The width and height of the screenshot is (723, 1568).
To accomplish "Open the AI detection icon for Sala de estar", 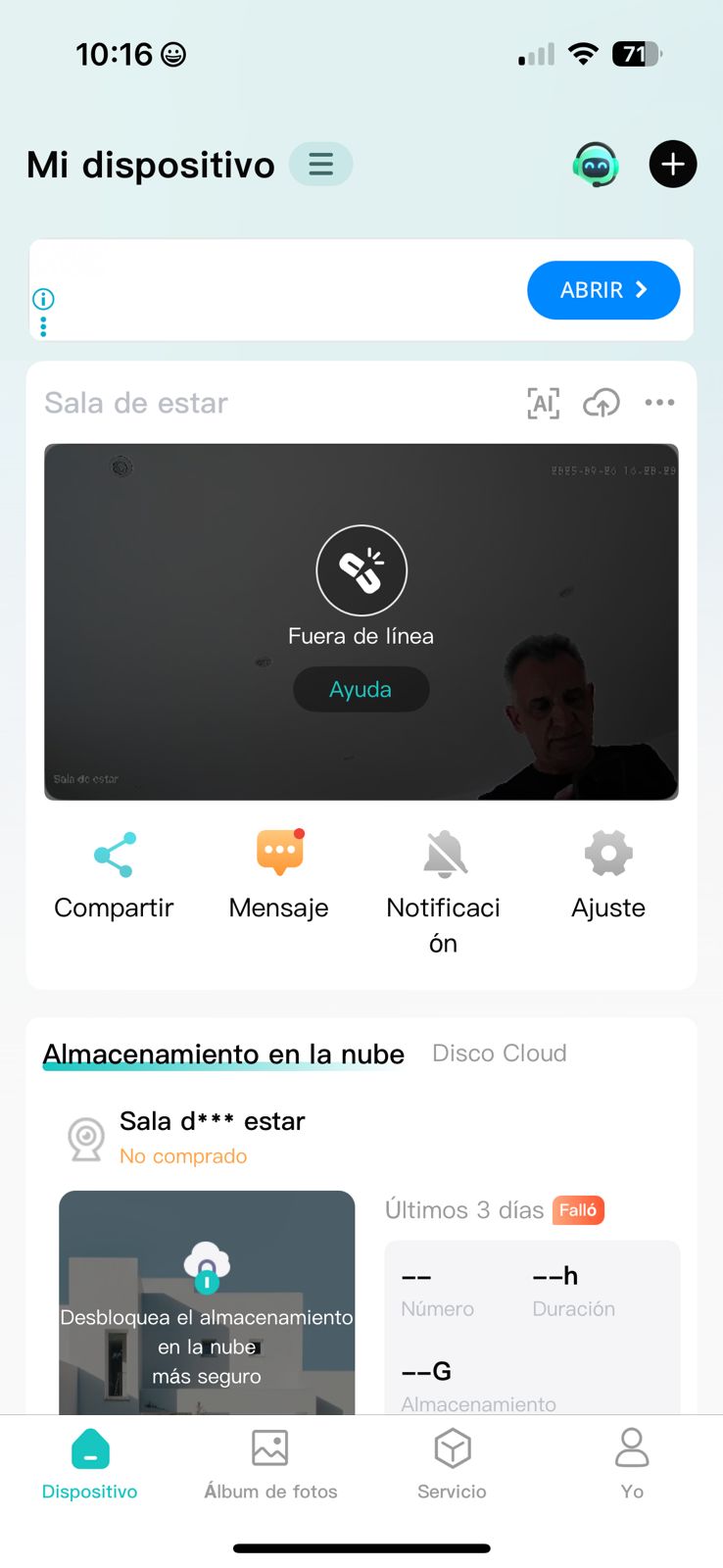I will tap(543, 403).
